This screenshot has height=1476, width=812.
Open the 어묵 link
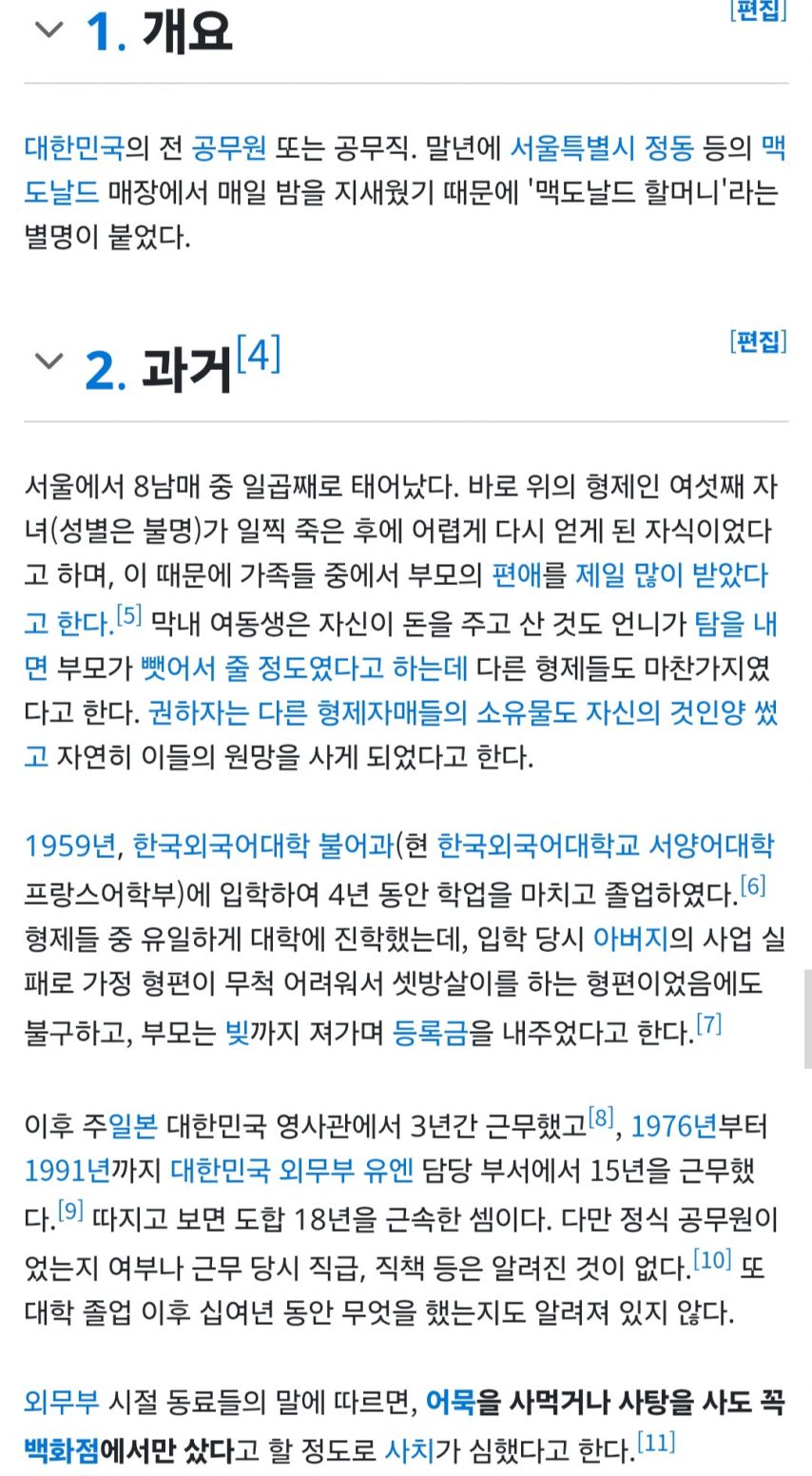click(x=450, y=1402)
